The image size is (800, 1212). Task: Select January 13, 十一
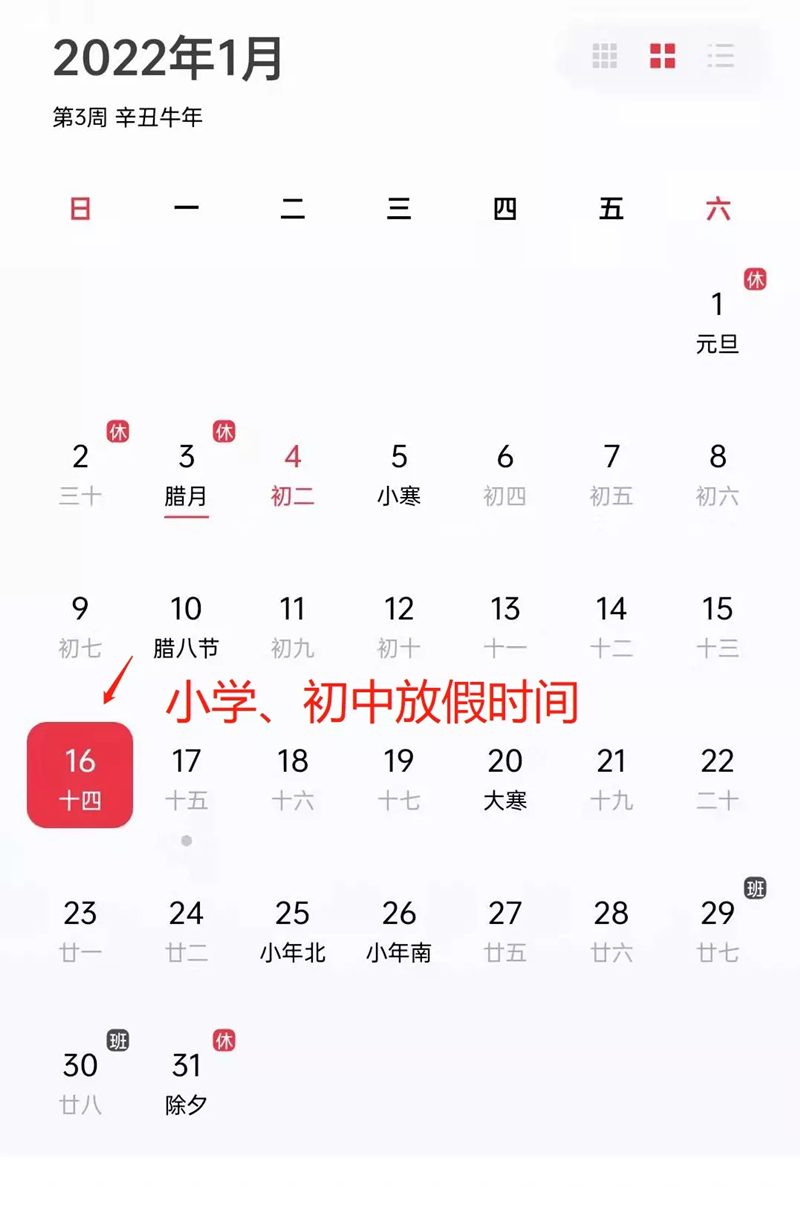pyautogui.click(x=505, y=626)
